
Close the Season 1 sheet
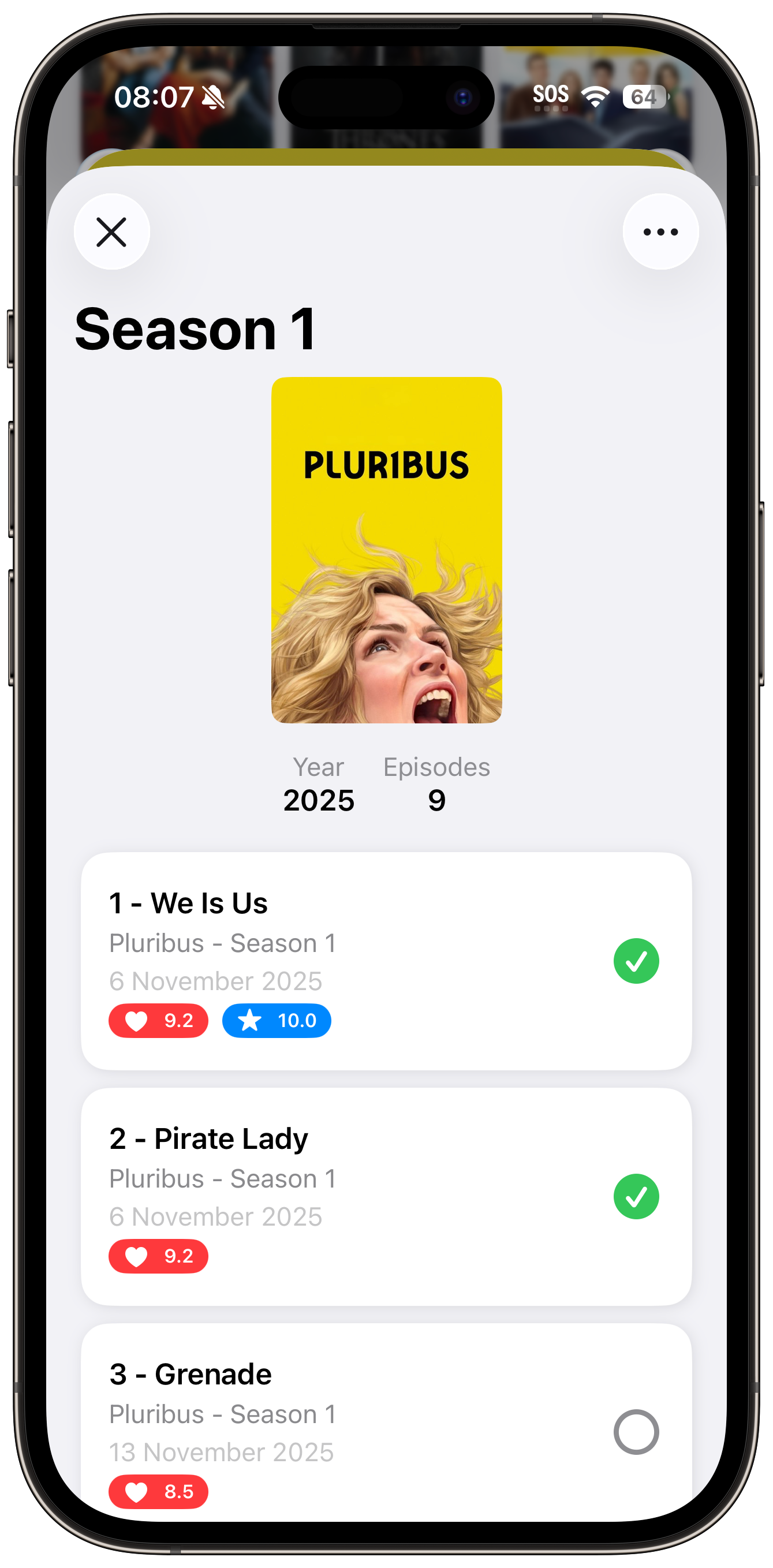click(111, 232)
